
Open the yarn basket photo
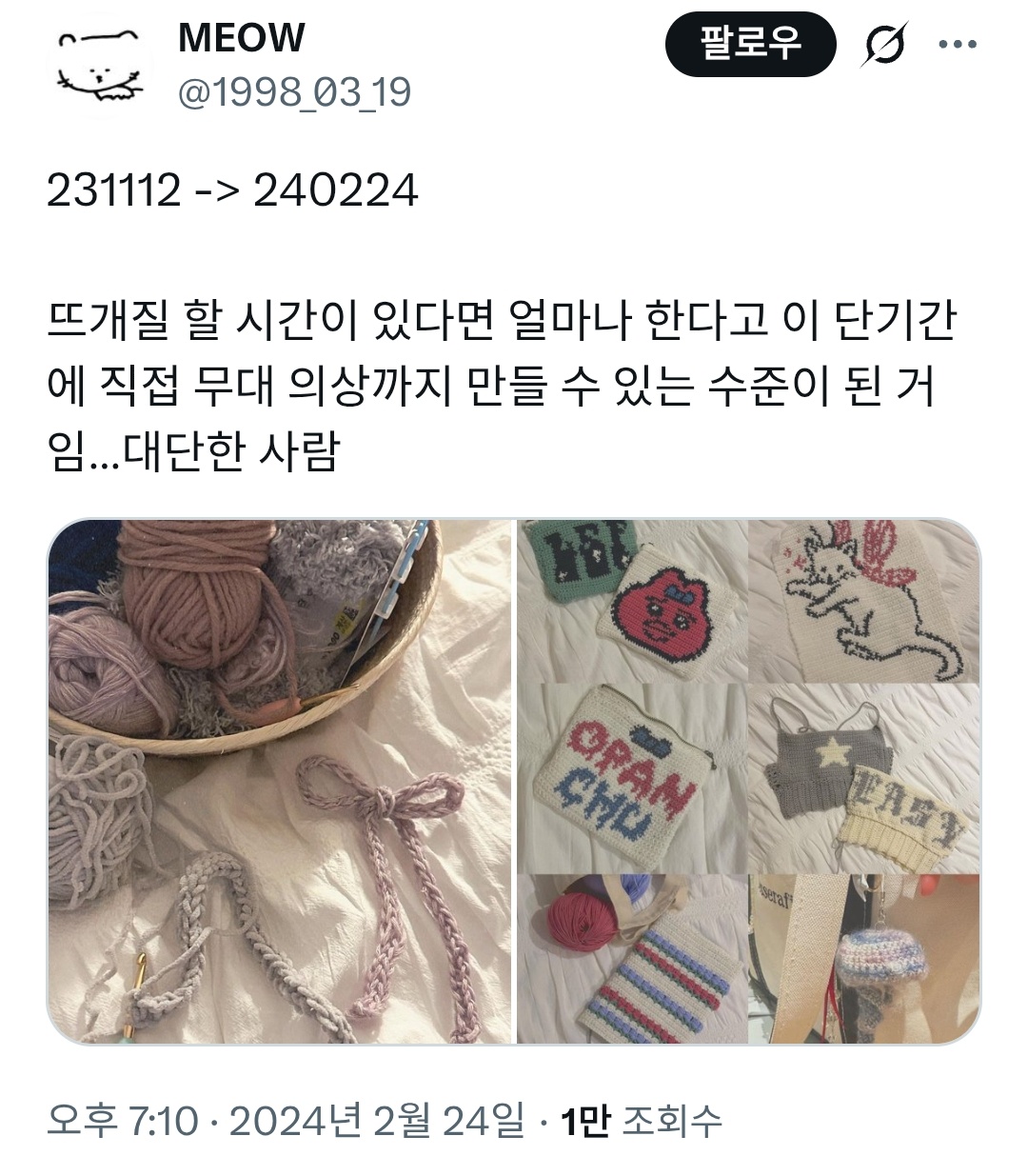(281, 781)
